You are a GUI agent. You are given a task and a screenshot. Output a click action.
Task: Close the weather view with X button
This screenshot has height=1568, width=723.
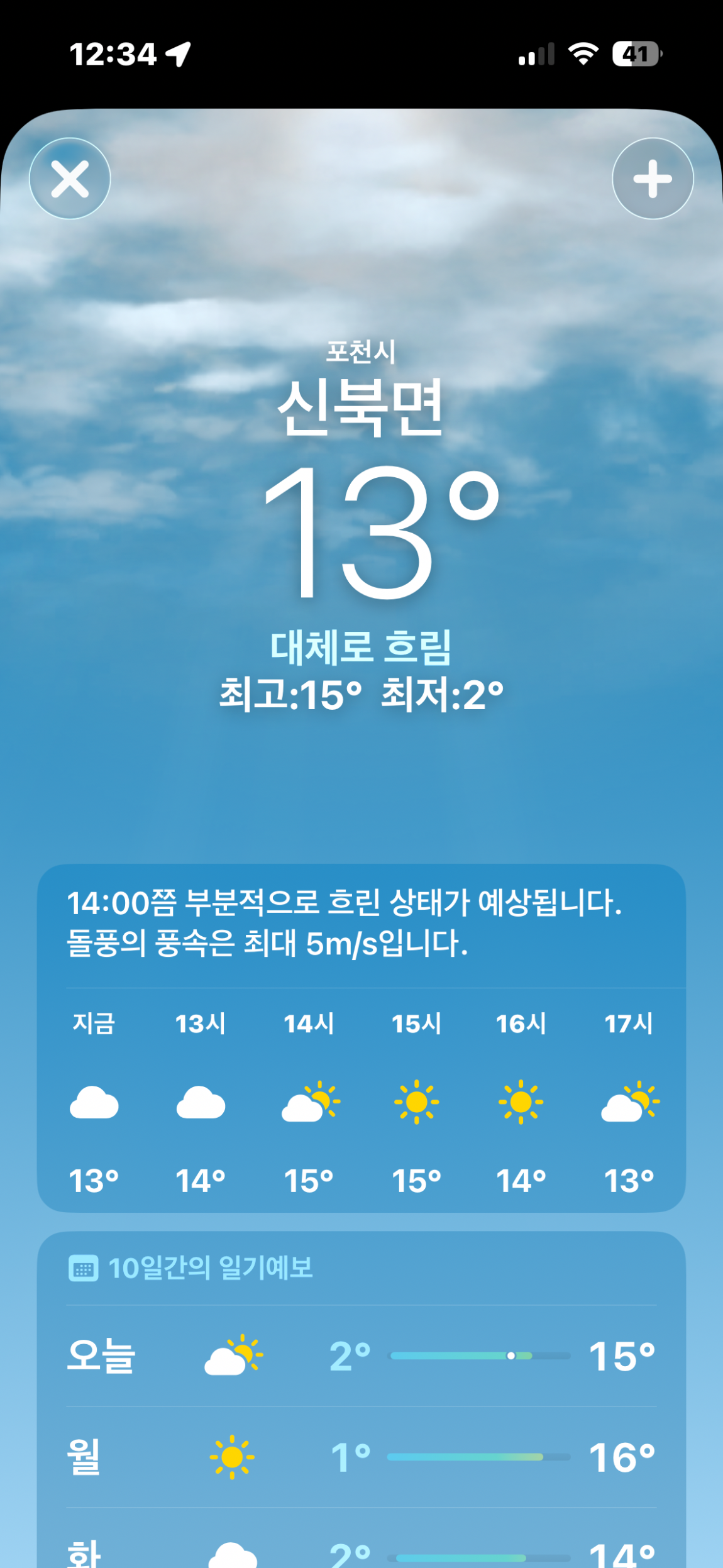[x=70, y=178]
